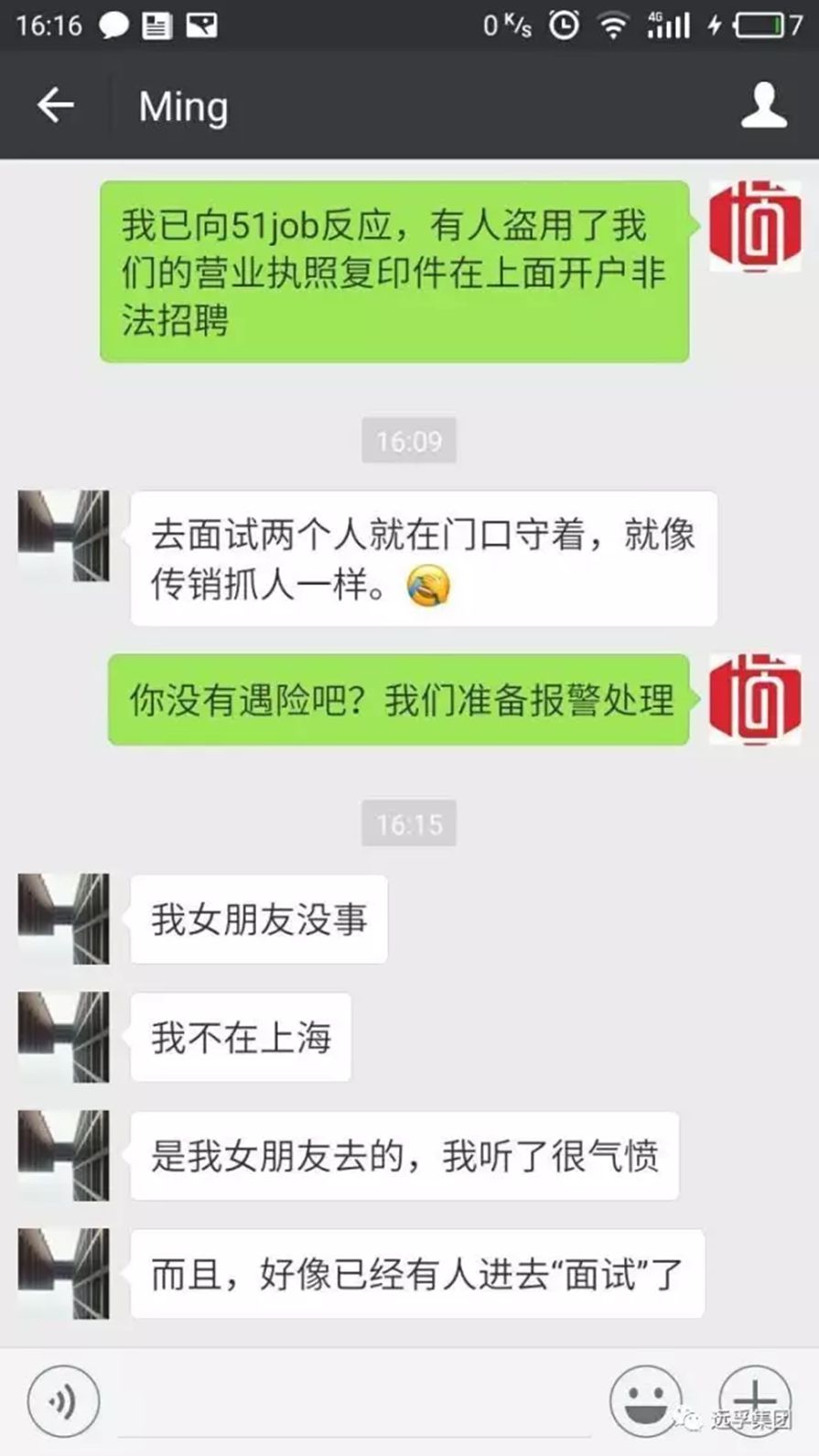Open Ming's avatar beside 我不在上海
This screenshot has width=819, height=1456.
pyautogui.click(x=63, y=1037)
